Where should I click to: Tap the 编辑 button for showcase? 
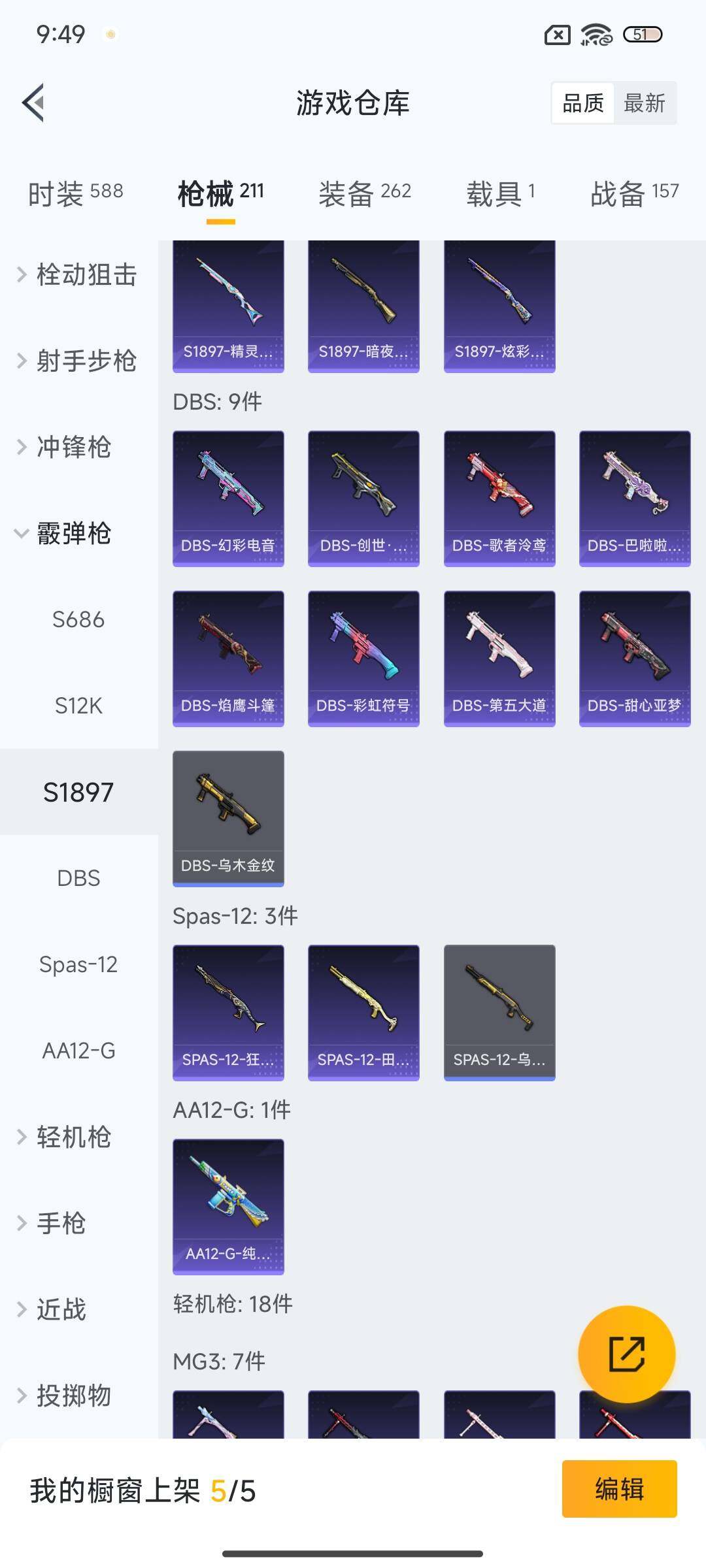[619, 1489]
